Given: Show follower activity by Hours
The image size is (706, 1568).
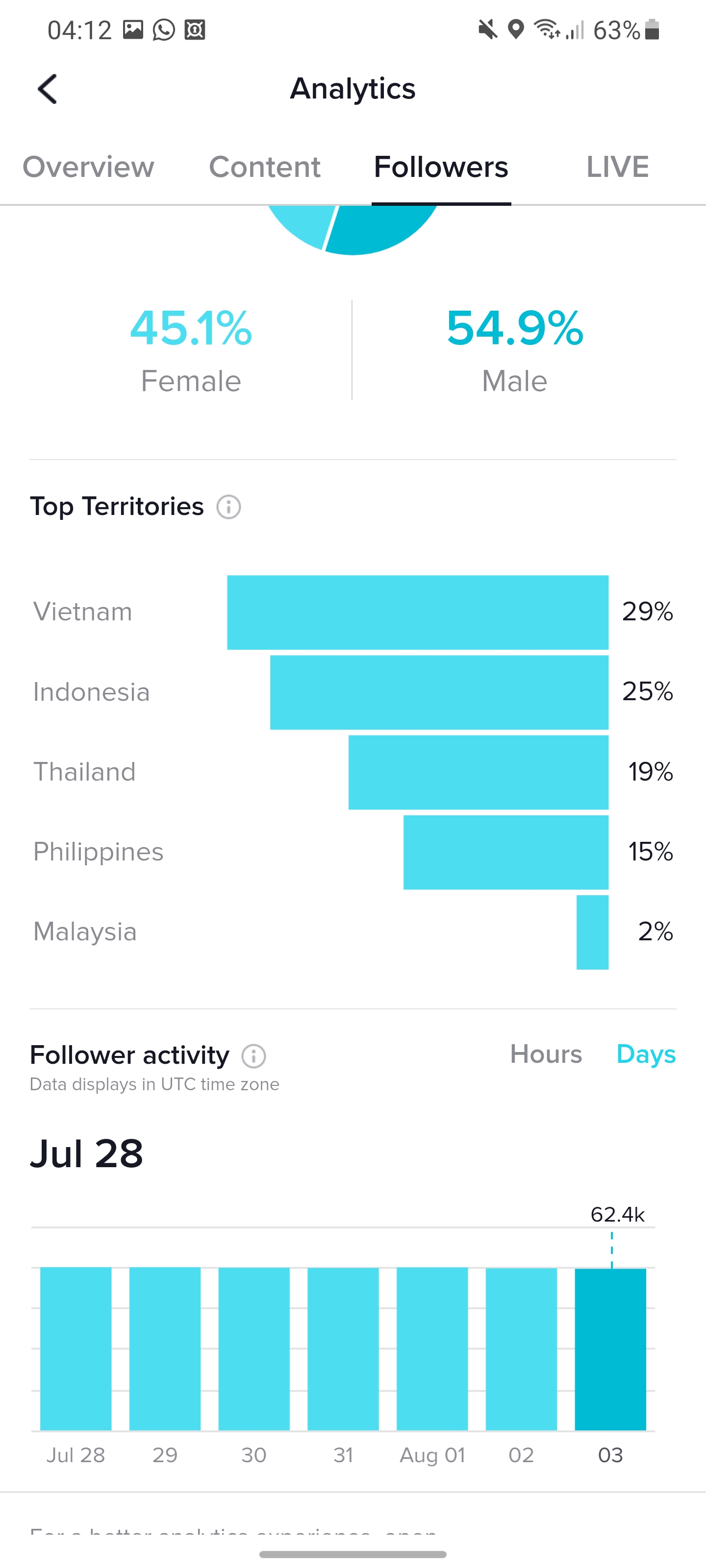Looking at the screenshot, I should coord(546,1053).
